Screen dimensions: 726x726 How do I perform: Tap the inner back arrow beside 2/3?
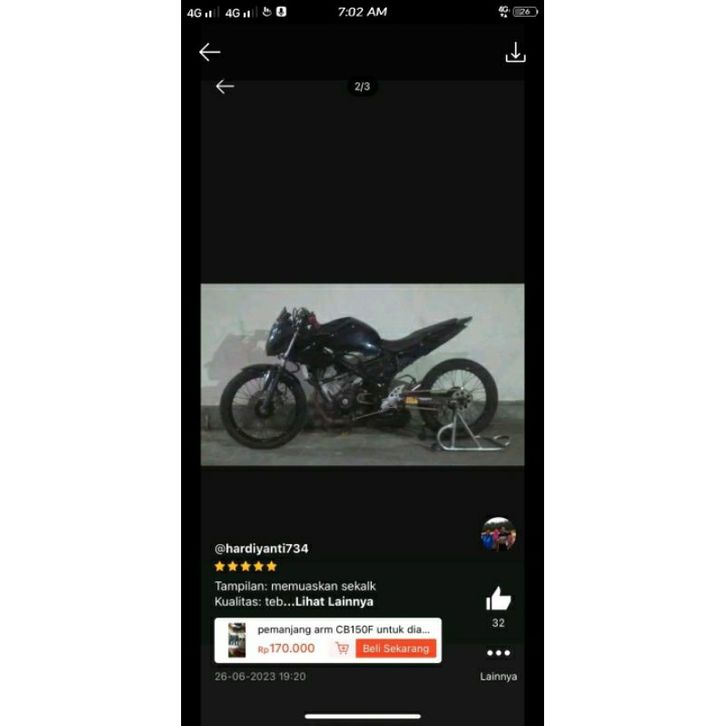pos(225,86)
